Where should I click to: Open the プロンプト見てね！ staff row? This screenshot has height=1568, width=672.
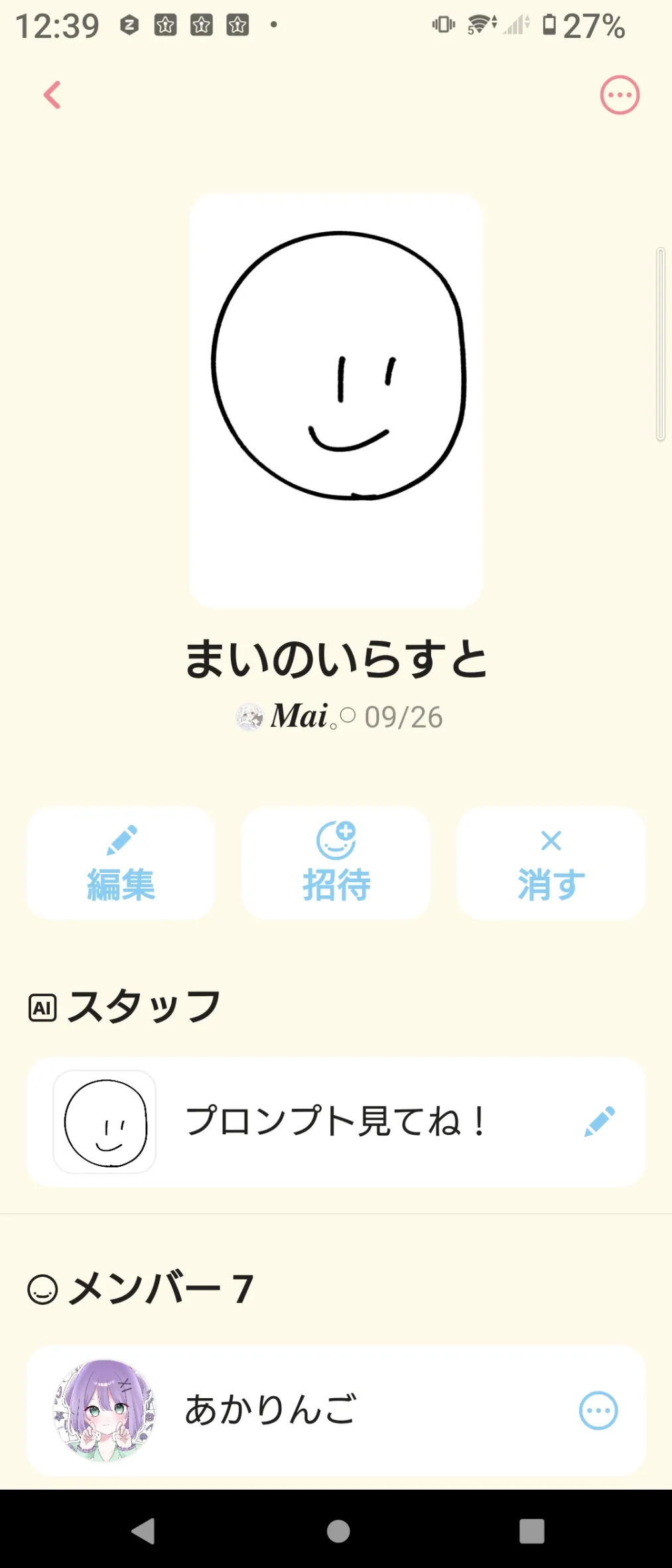point(335,1122)
